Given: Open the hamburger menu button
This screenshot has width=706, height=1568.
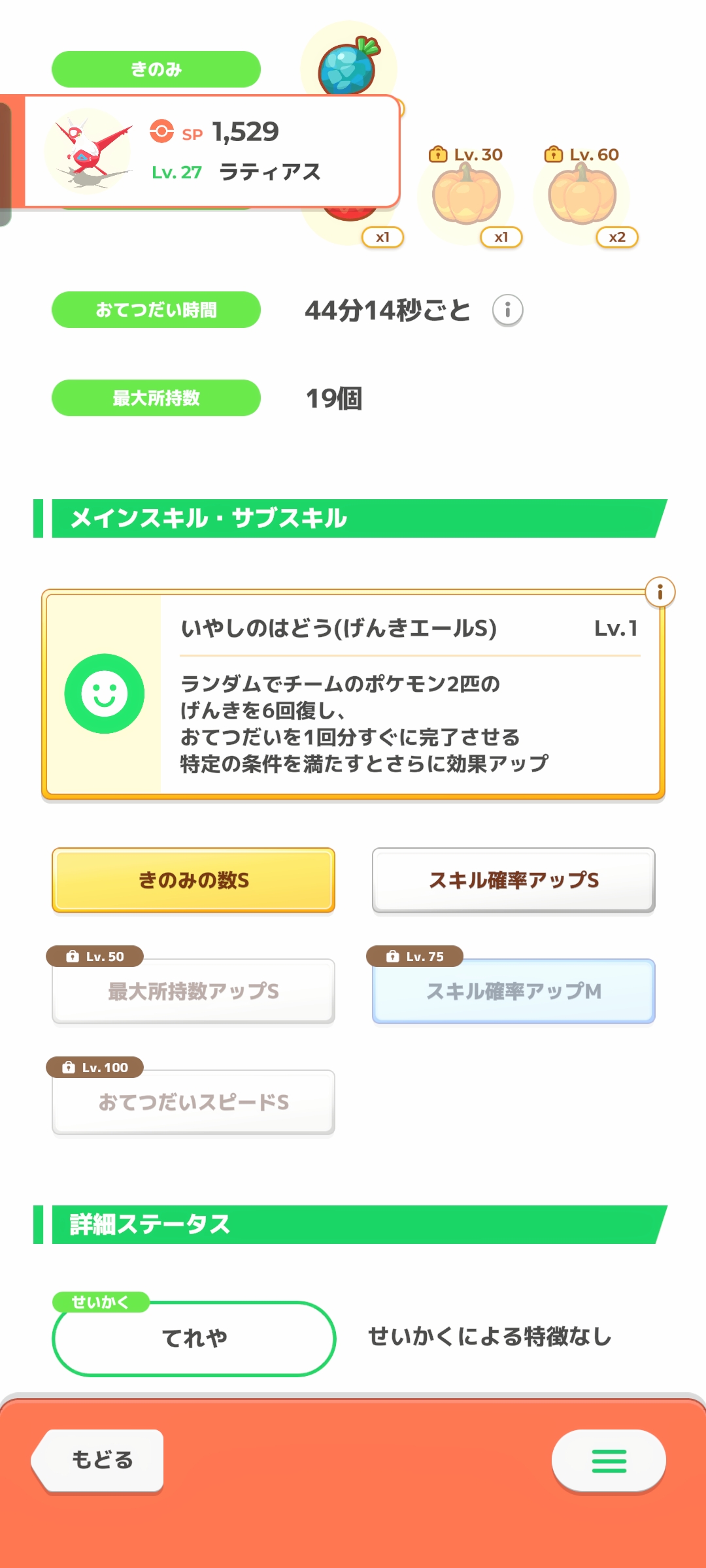Looking at the screenshot, I should [x=609, y=1461].
